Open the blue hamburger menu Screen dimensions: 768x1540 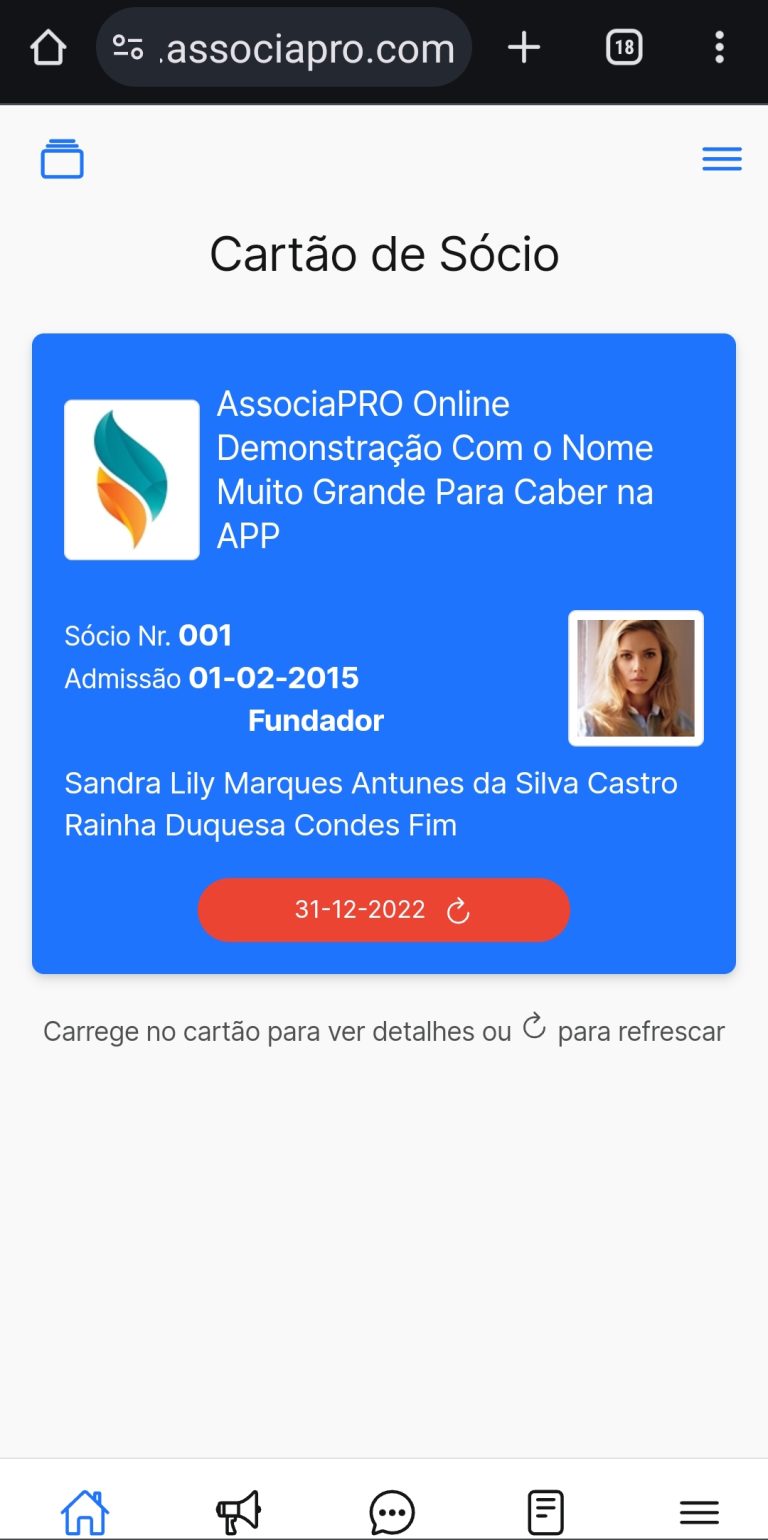721,159
